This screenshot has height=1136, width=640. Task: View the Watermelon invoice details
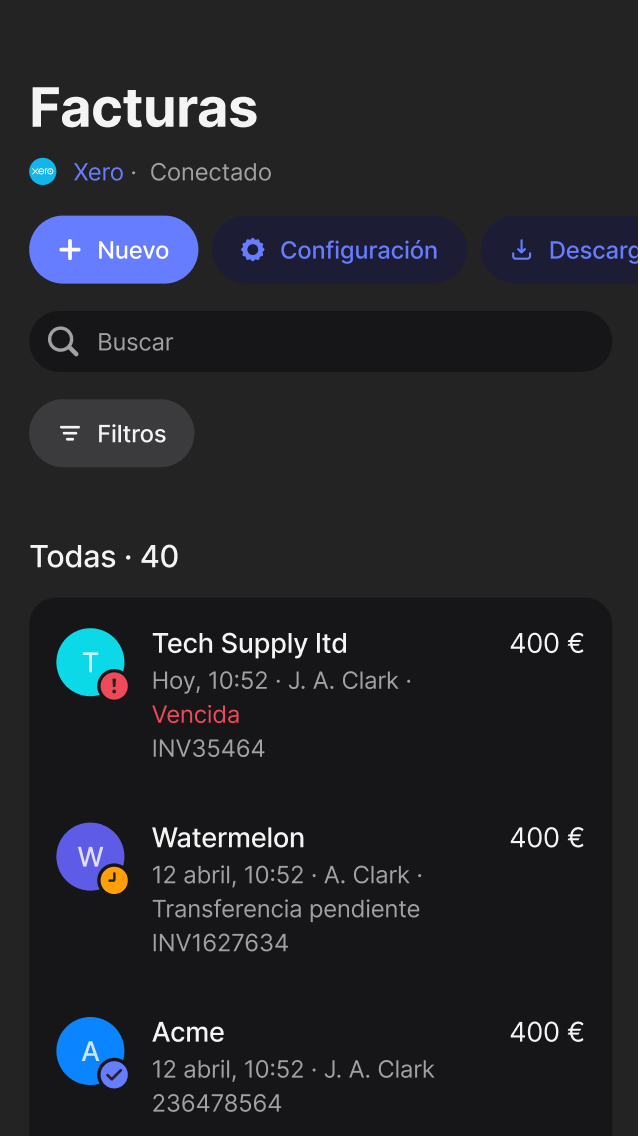click(320, 889)
